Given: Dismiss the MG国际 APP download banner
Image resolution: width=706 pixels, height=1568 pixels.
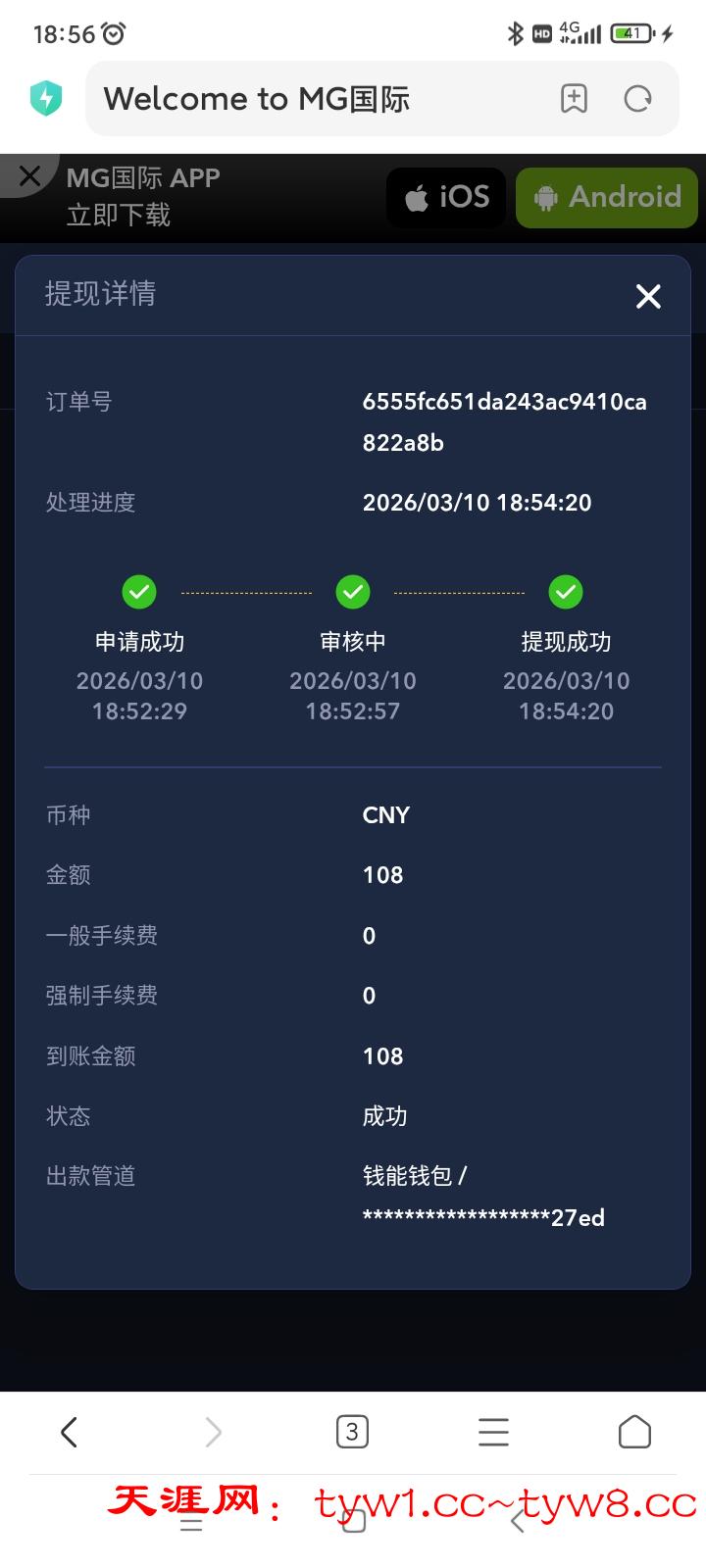Looking at the screenshot, I should point(29,176).
